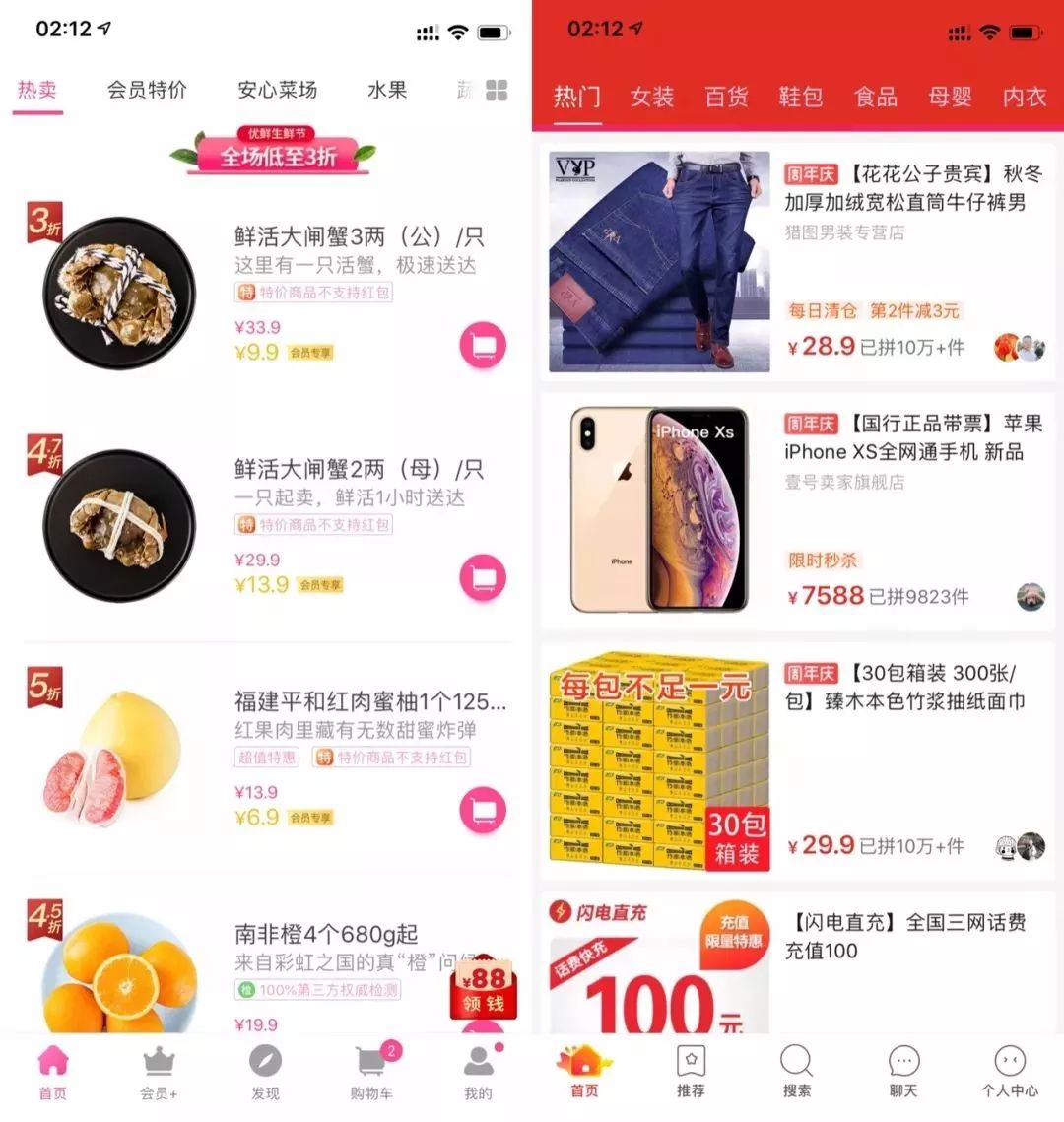1064x1122 pixels.
Task: Switch to the 水果 category tab
Action: [386, 90]
